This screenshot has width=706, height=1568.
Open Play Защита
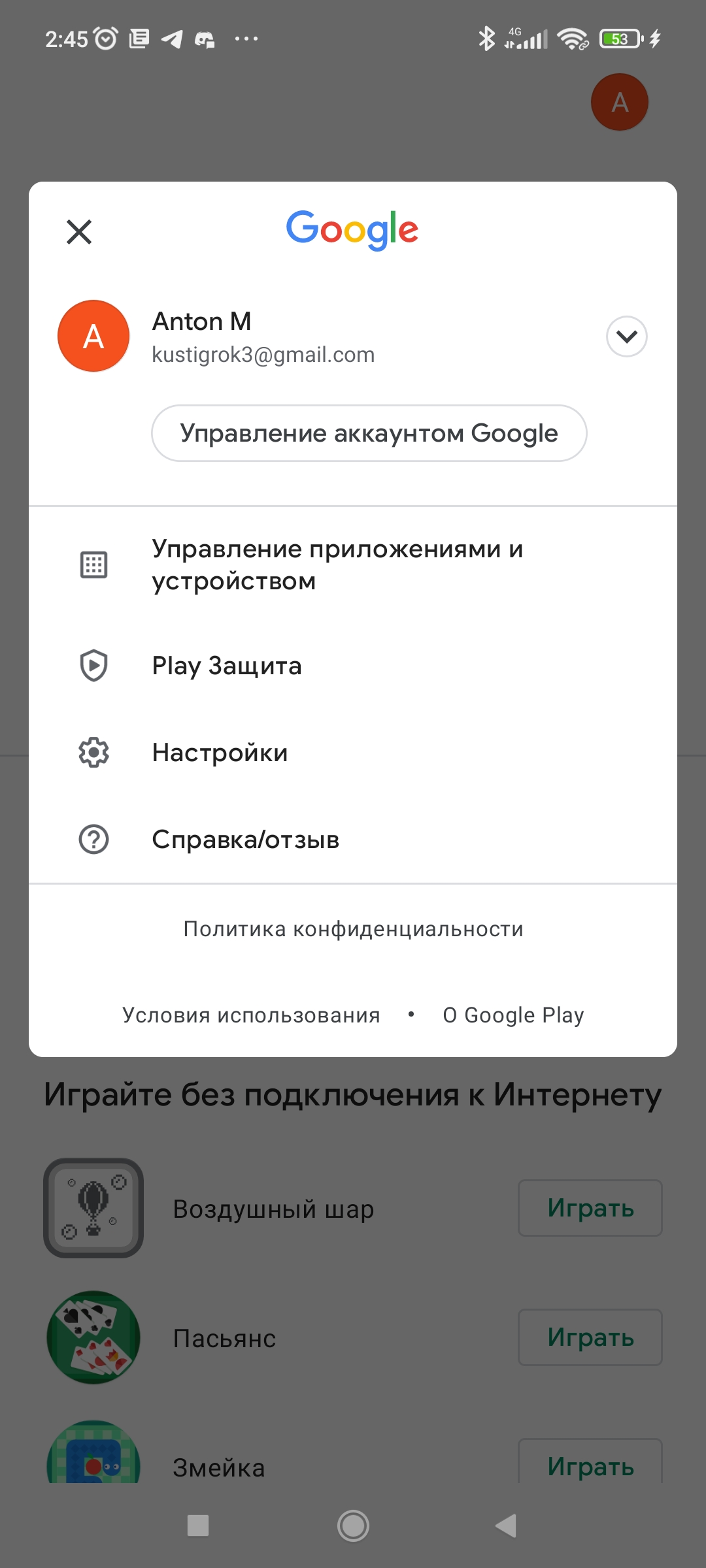[227, 666]
